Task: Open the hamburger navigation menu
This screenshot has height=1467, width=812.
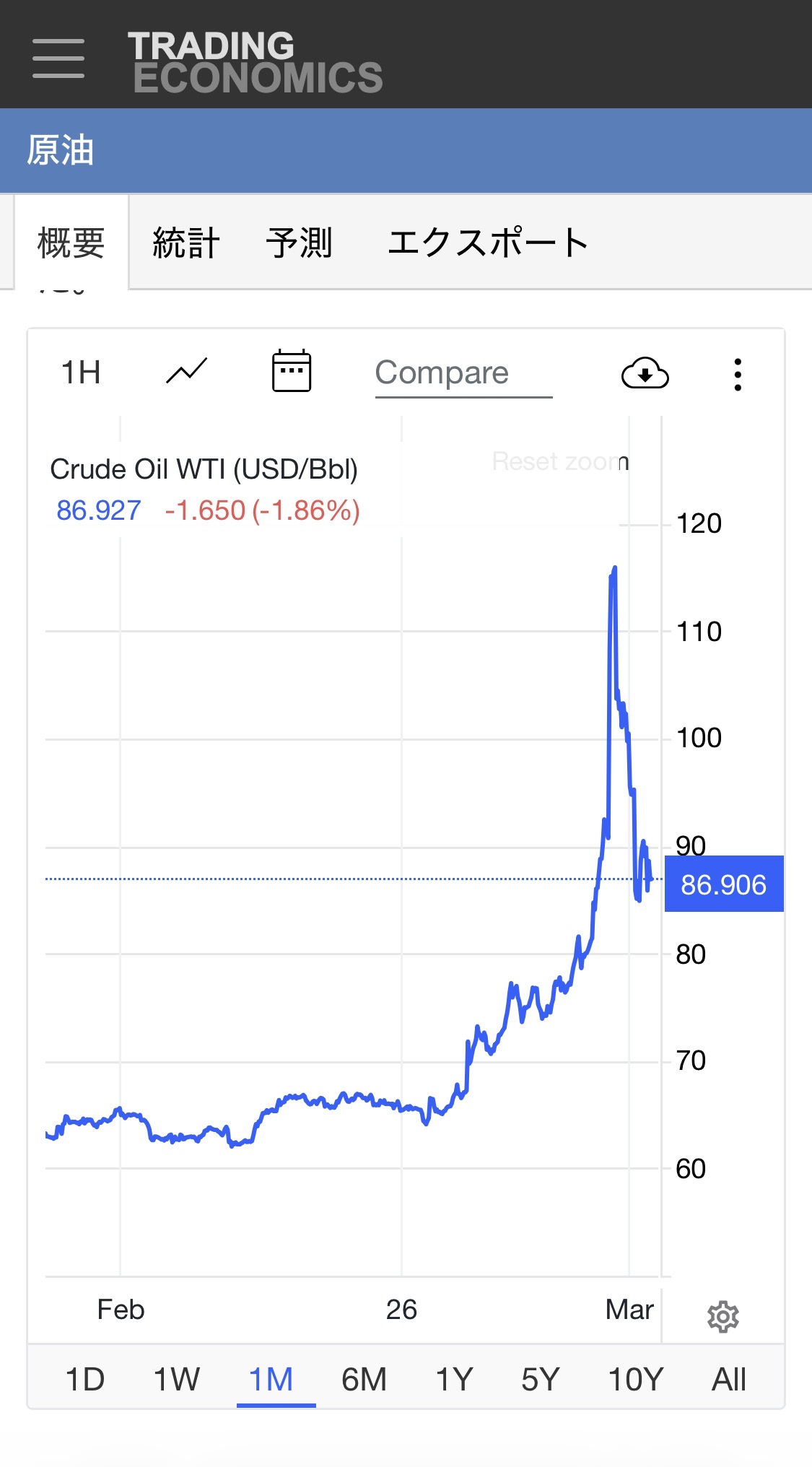Action: click(x=58, y=58)
